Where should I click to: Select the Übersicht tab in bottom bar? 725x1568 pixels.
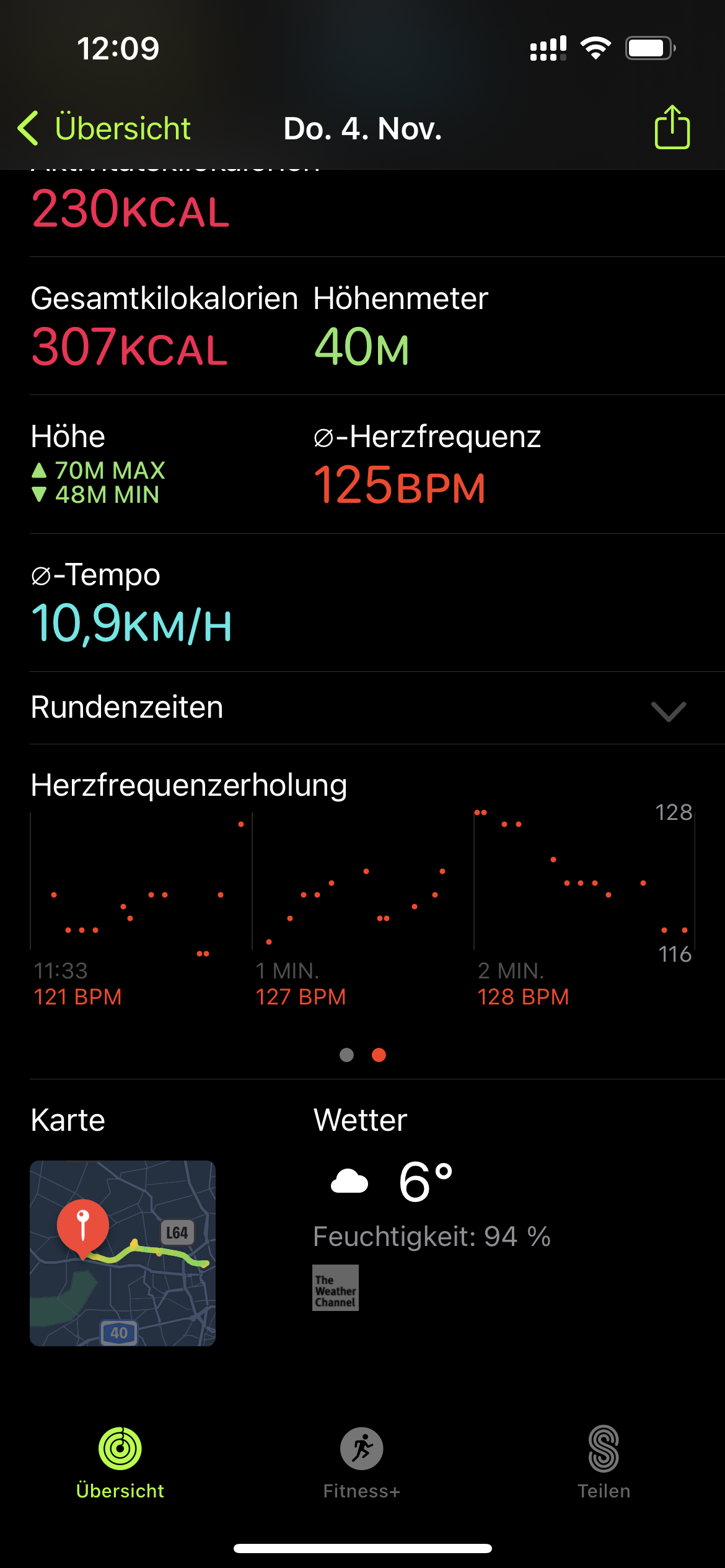click(120, 1462)
